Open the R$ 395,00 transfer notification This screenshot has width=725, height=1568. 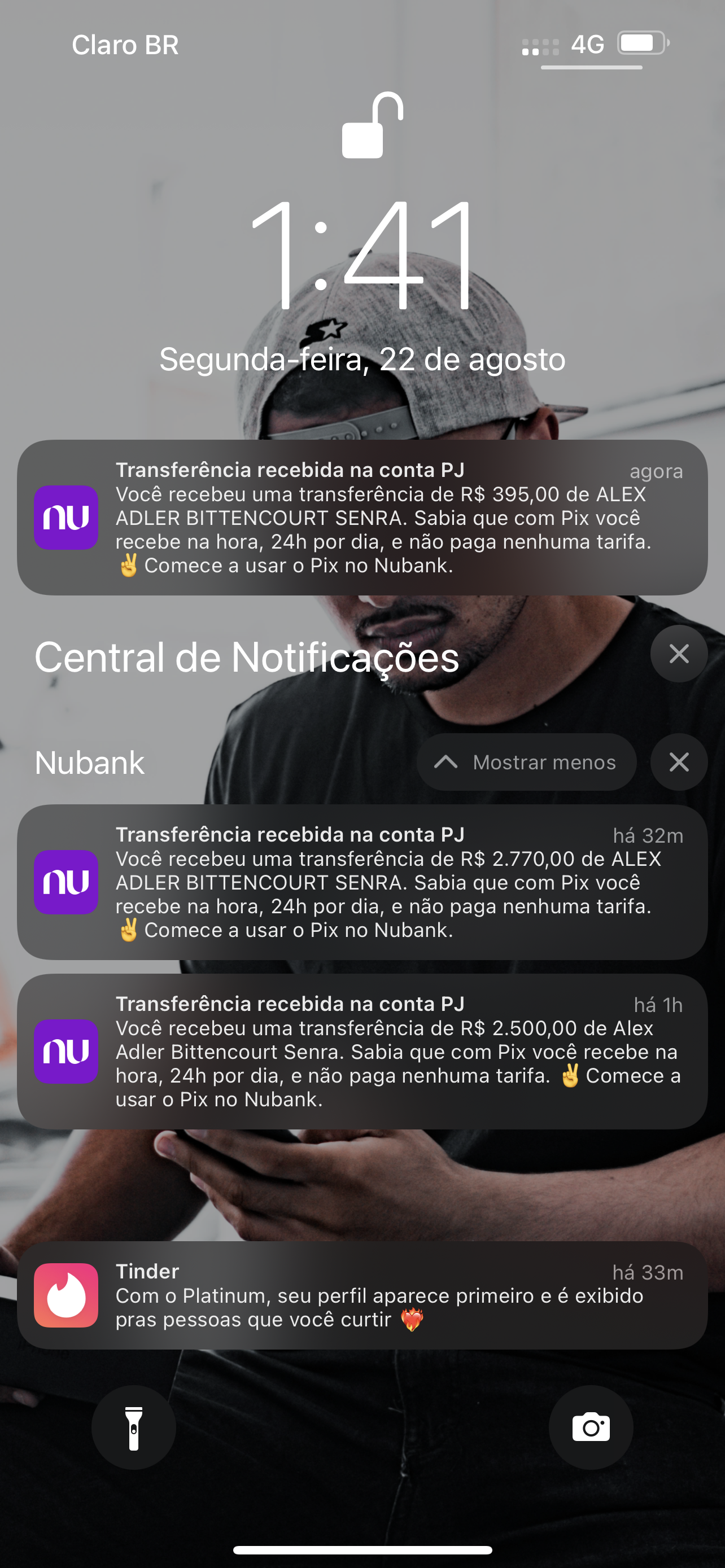(362, 518)
